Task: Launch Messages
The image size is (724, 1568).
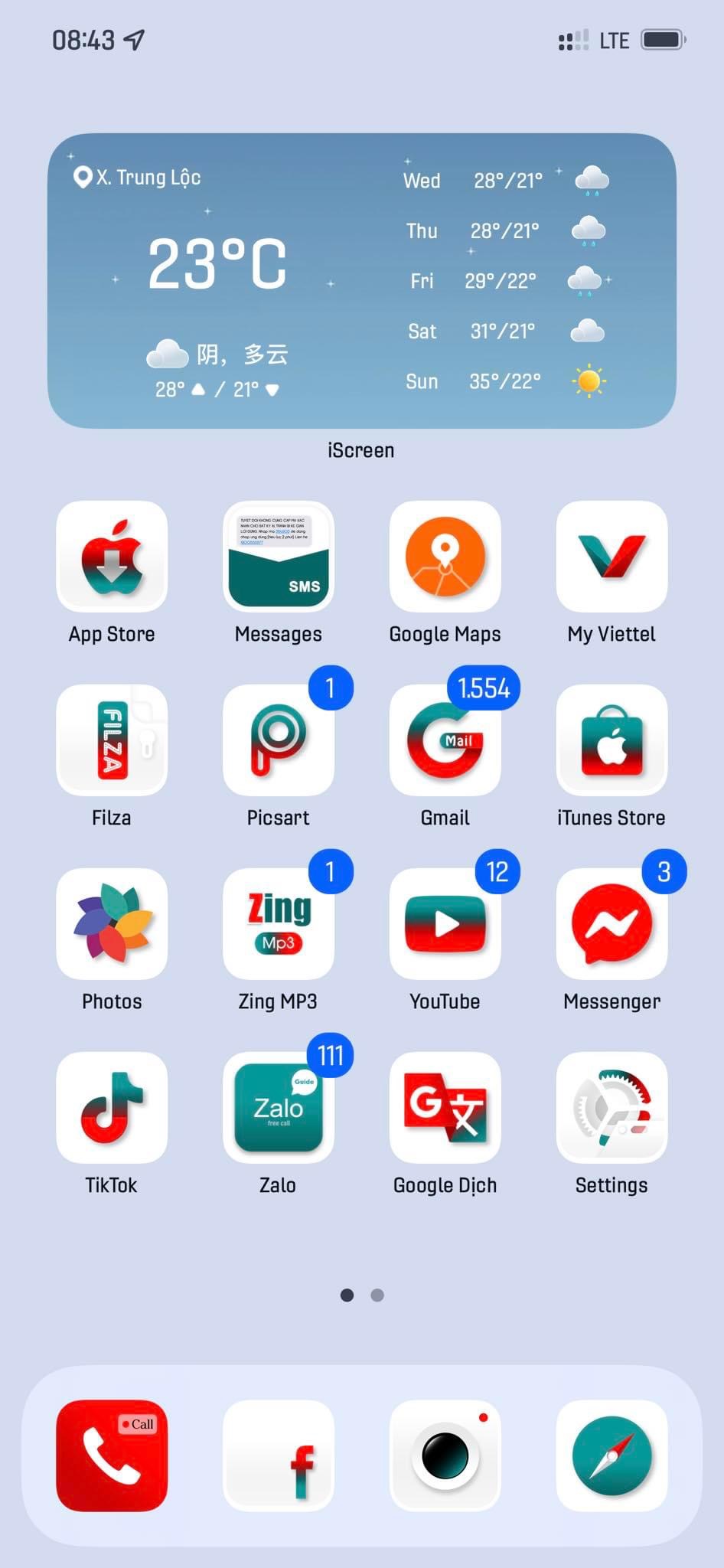Action: [x=279, y=557]
